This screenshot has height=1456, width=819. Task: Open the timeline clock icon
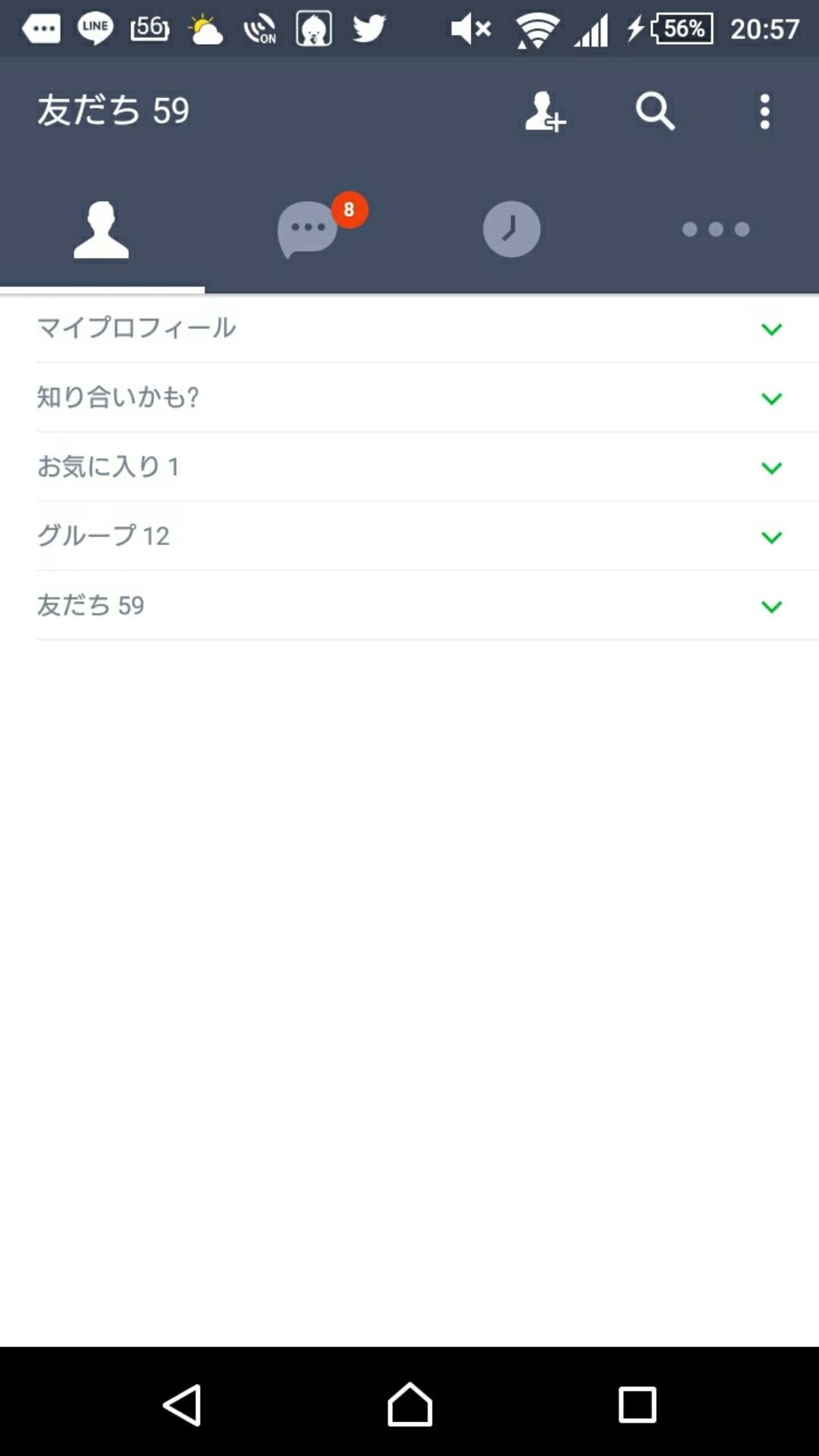(512, 229)
